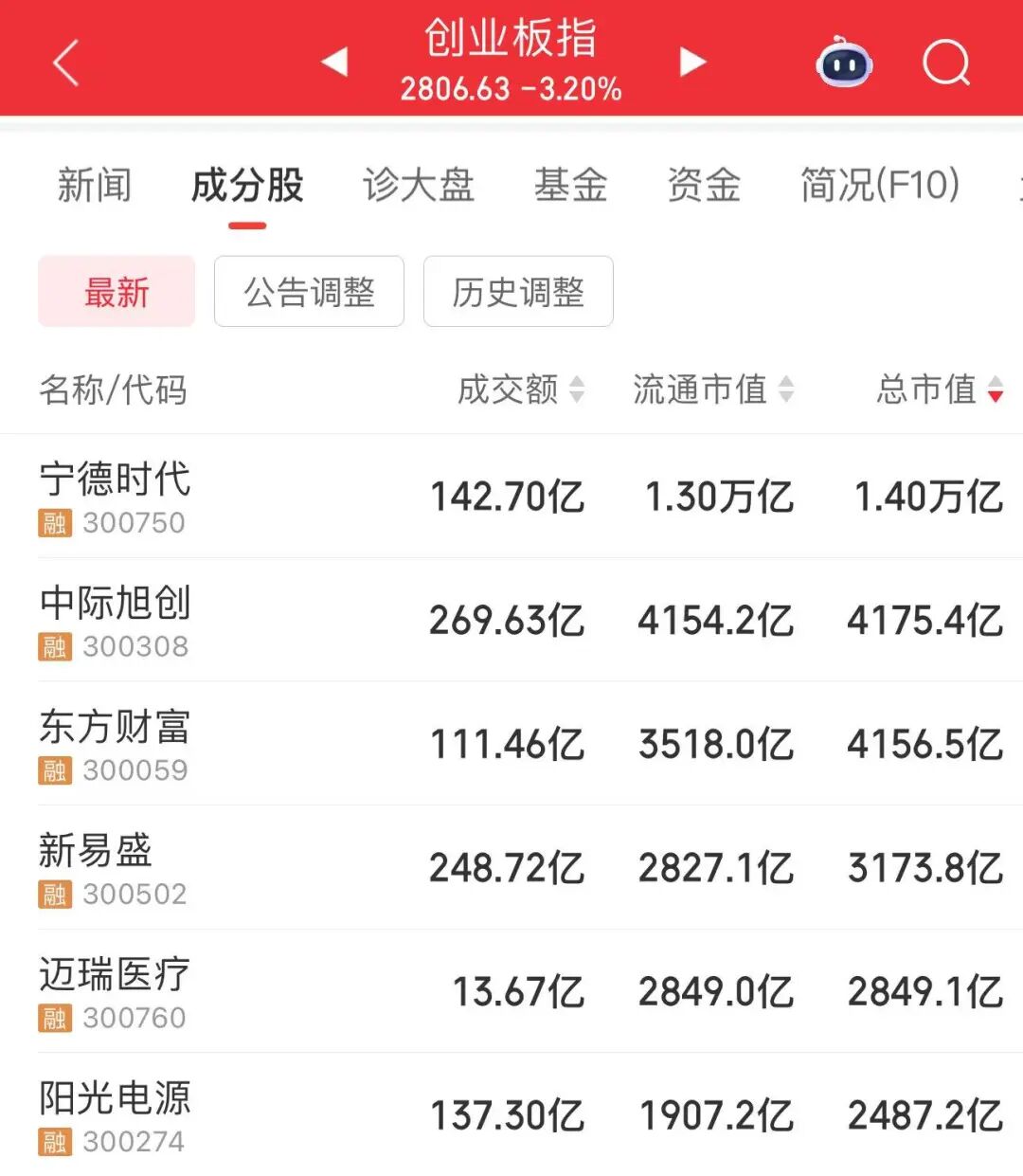Switch to the 新闻 tab
This screenshot has height=1176, width=1023.
pyautogui.click(x=94, y=185)
